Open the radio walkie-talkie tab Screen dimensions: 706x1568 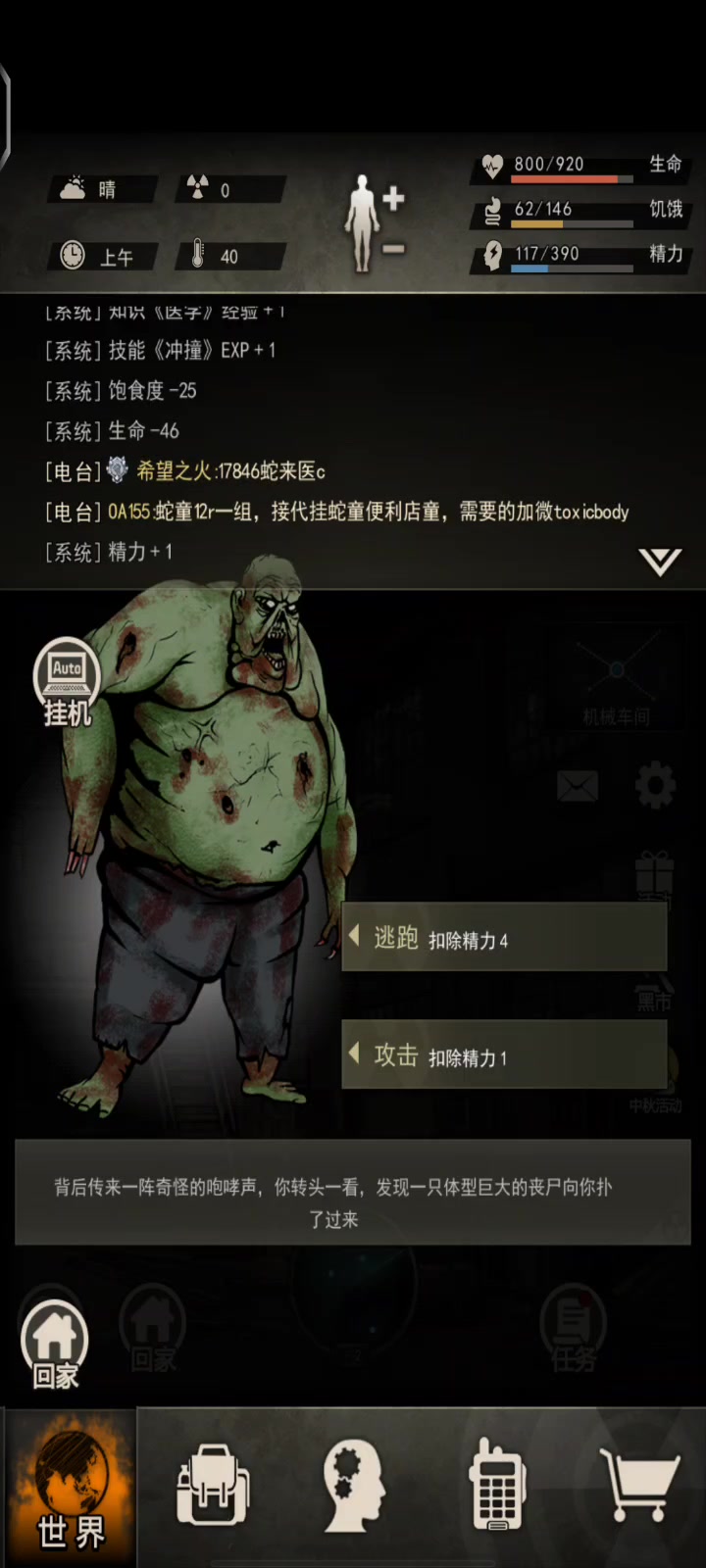pyautogui.click(x=497, y=1485)
